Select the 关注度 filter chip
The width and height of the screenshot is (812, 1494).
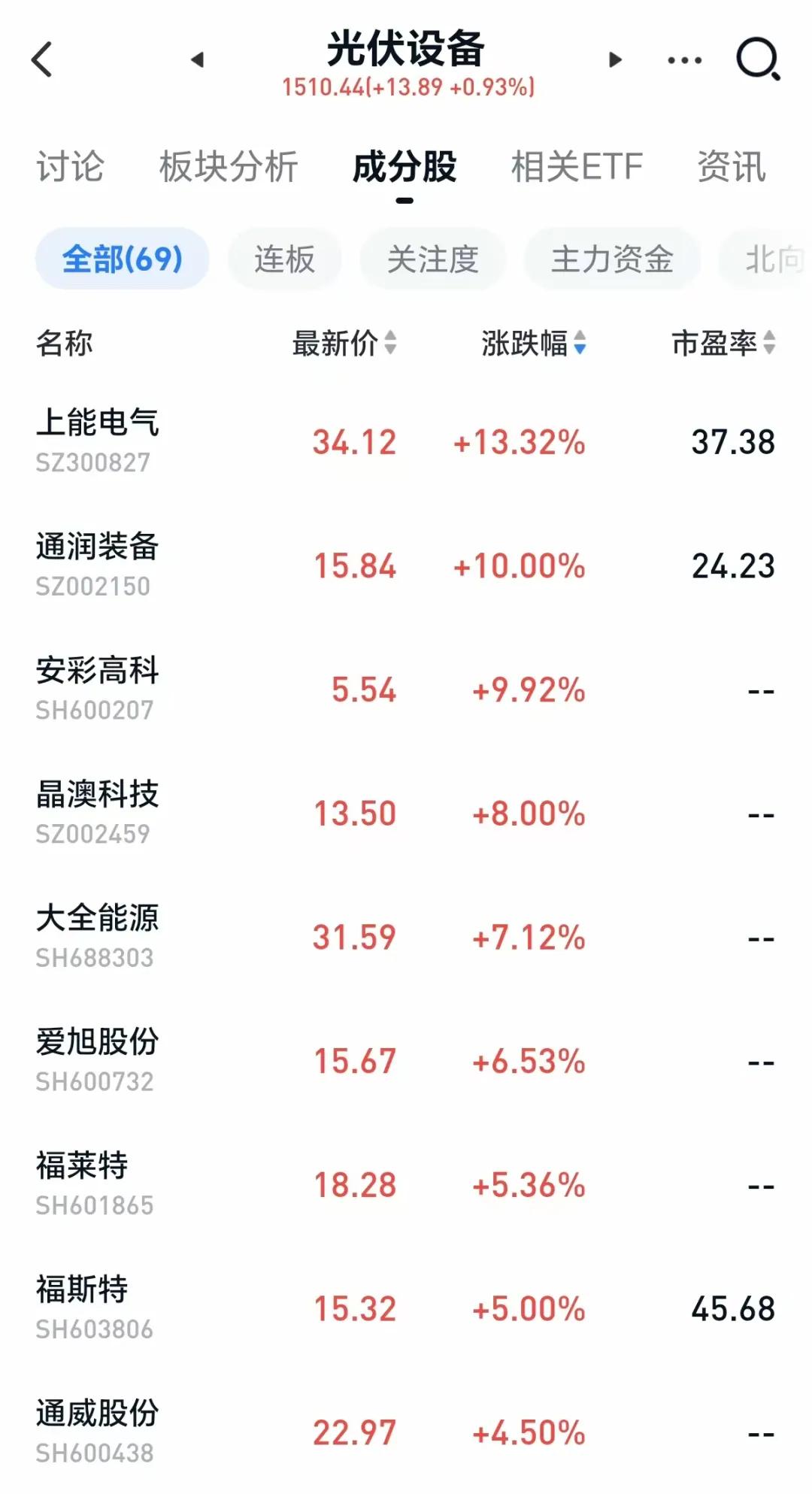click(x=432, y=259)
